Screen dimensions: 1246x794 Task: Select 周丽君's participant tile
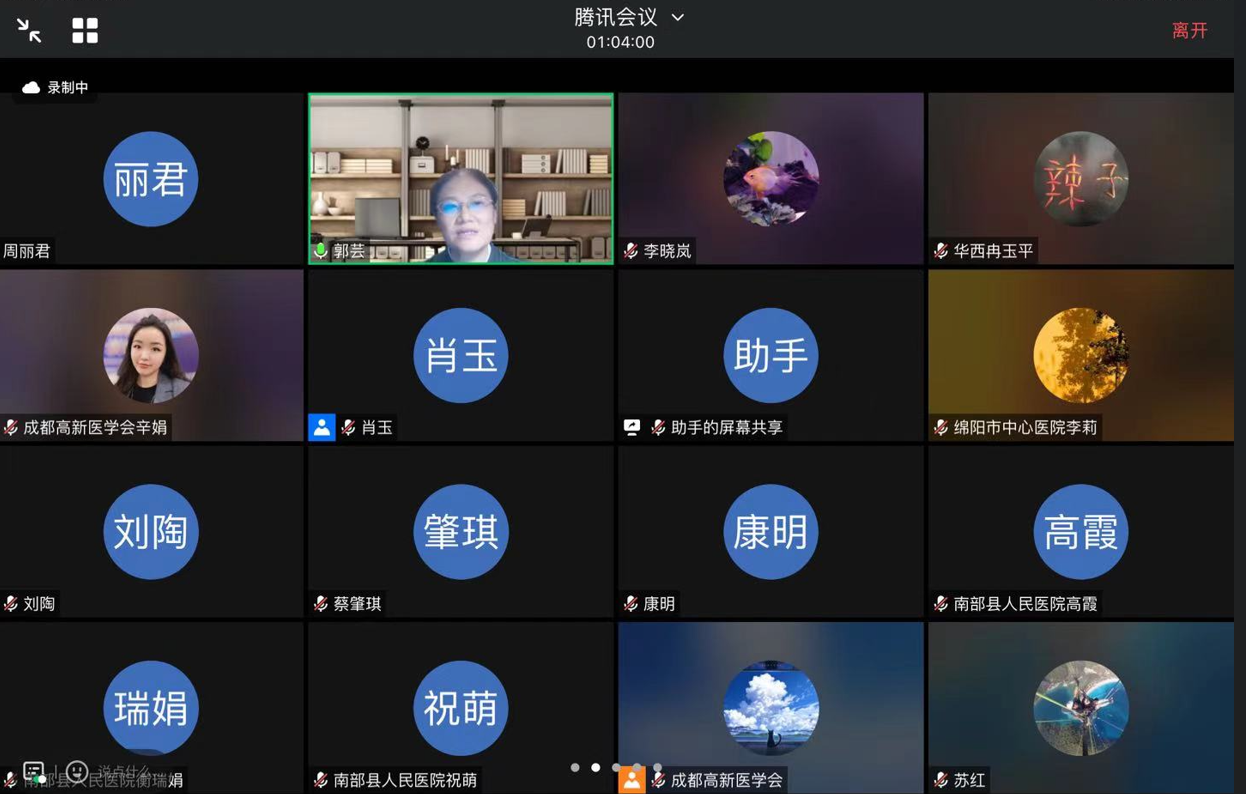(151, 178)
